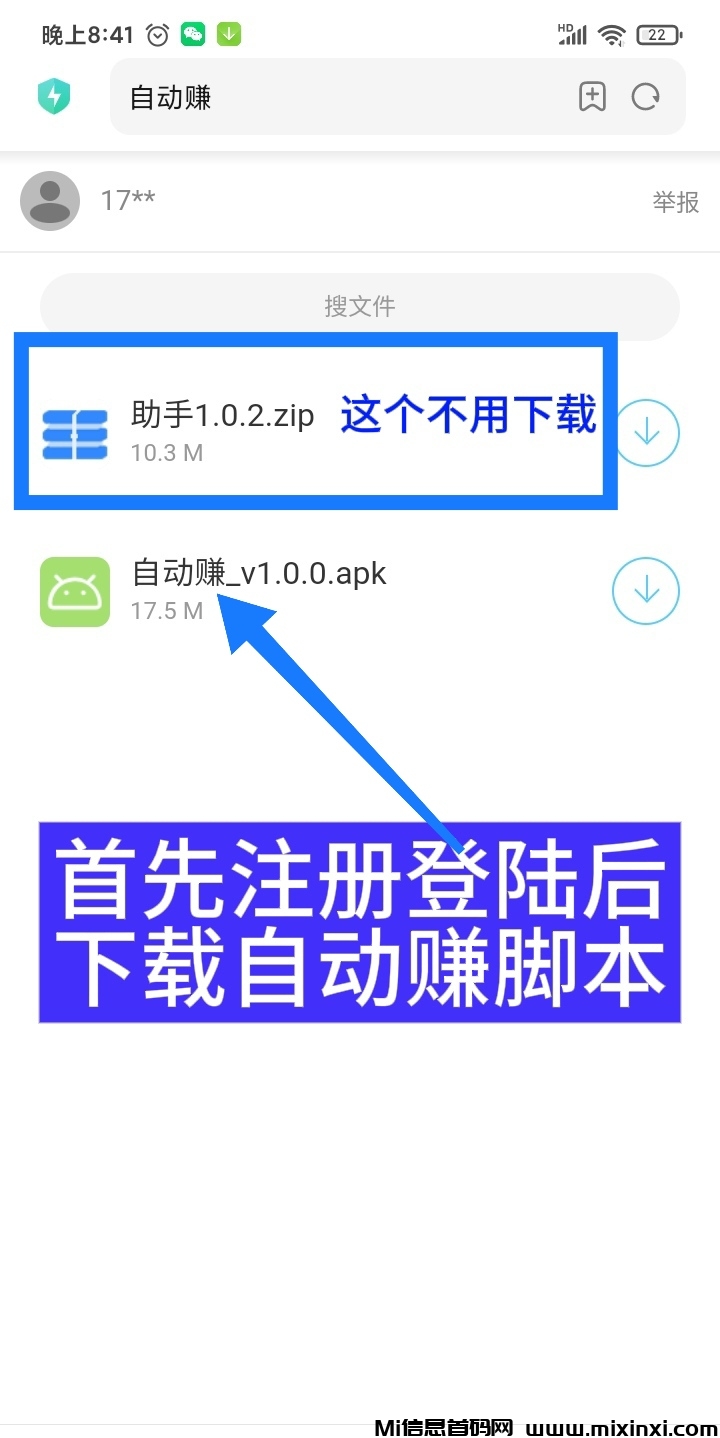Screen dimensions: 720x1438
Task: Tap the address bar showing 自动赚
Action: point(340,97)
